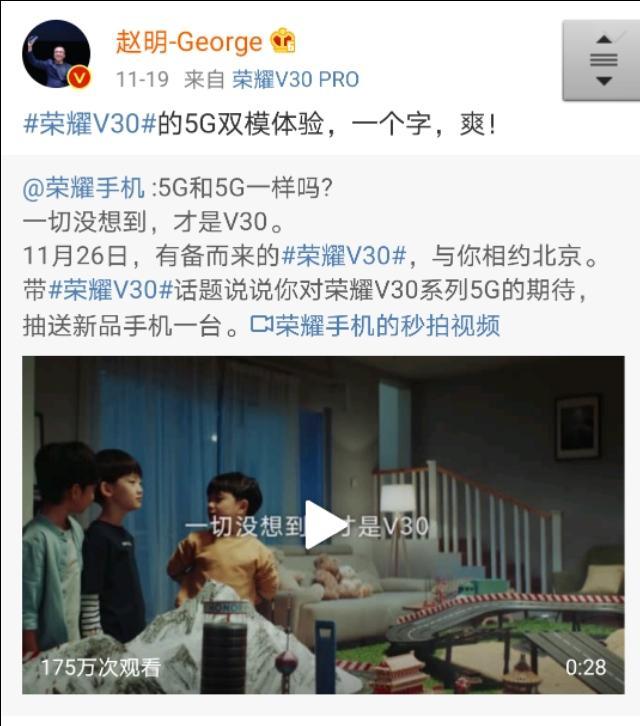Open 赵明-George's profile avatar
The width and height of the screenshot is (640, 726).
56,56
